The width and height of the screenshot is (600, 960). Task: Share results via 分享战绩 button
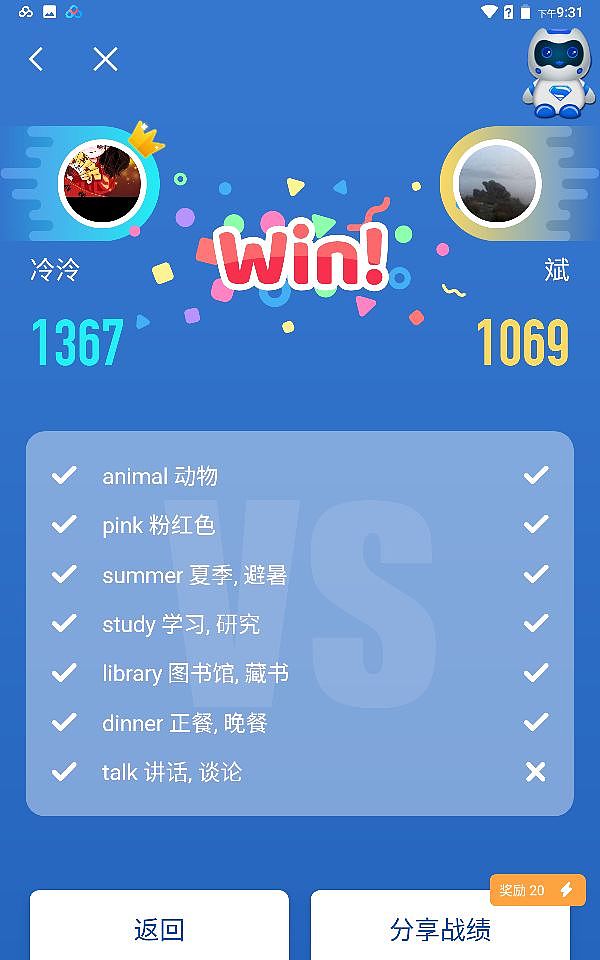pyautogui.click(x=440, y=925)
